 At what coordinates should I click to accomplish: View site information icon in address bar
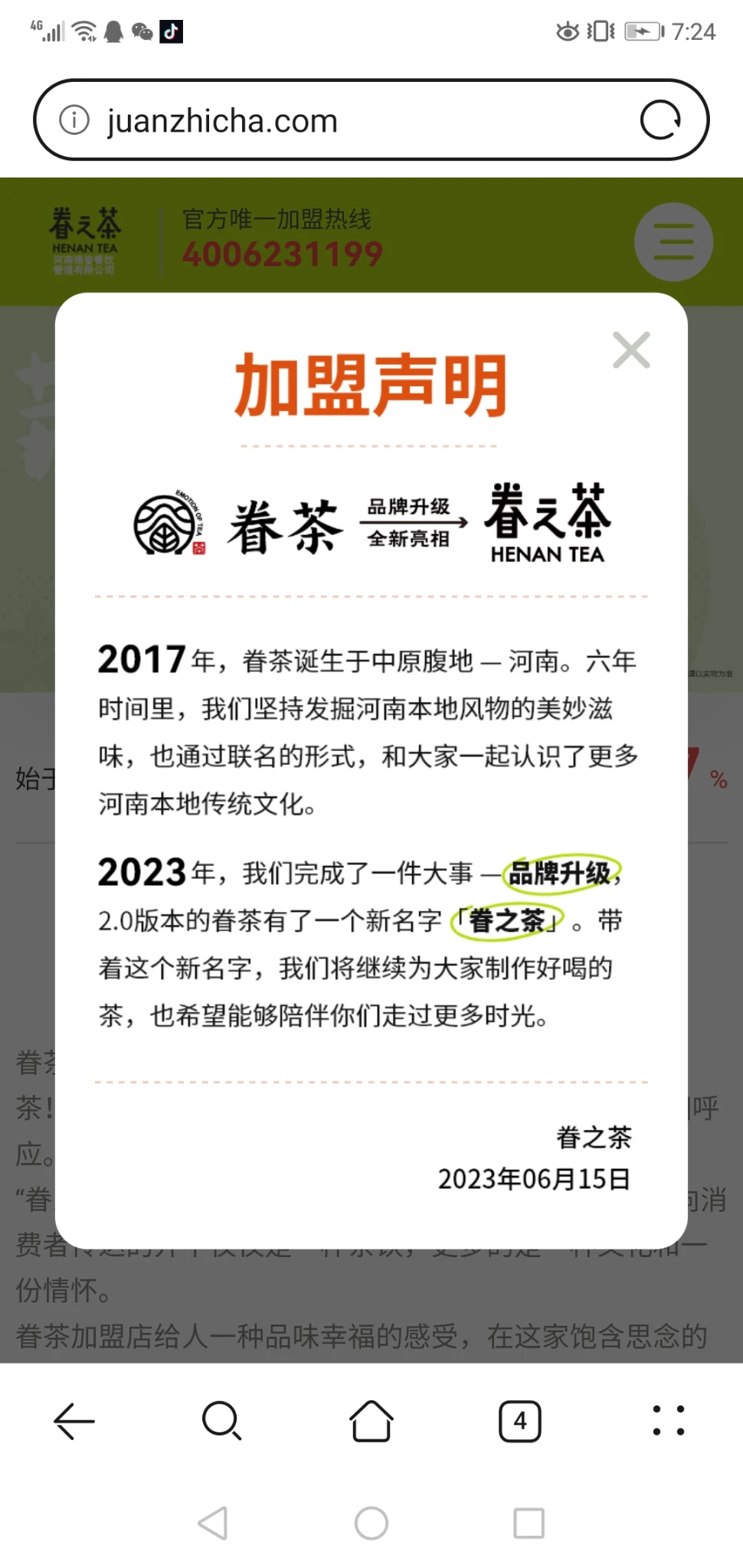[74, 120]
